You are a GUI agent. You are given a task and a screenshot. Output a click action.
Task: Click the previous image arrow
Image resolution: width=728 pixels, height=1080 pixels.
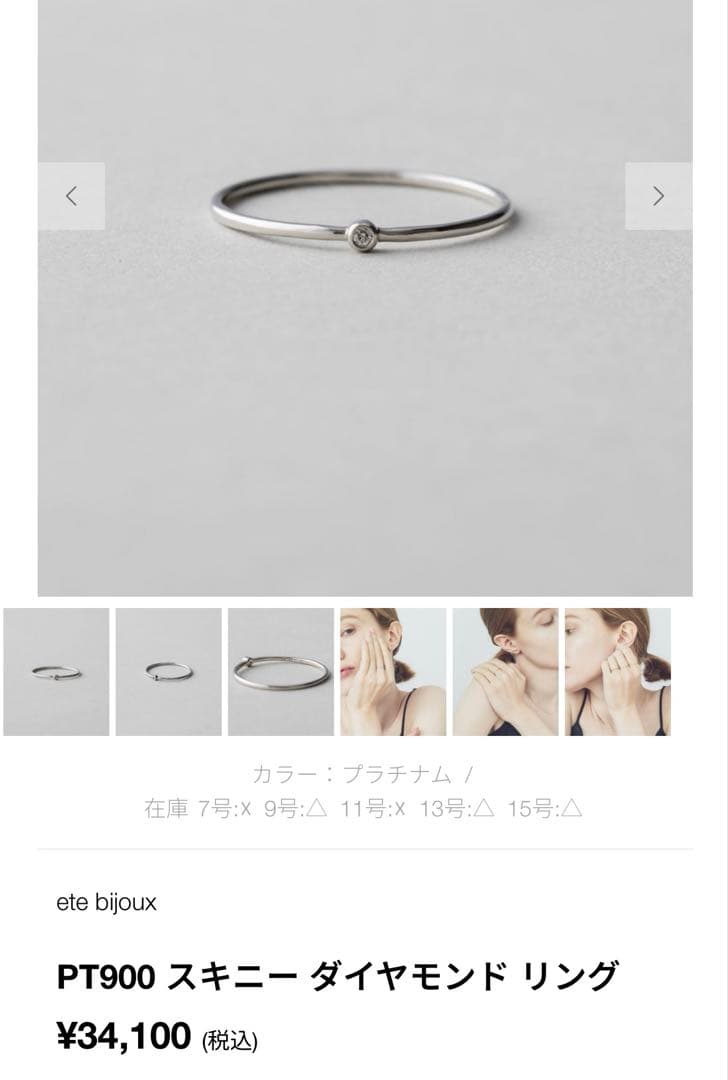tap(70, 196)
